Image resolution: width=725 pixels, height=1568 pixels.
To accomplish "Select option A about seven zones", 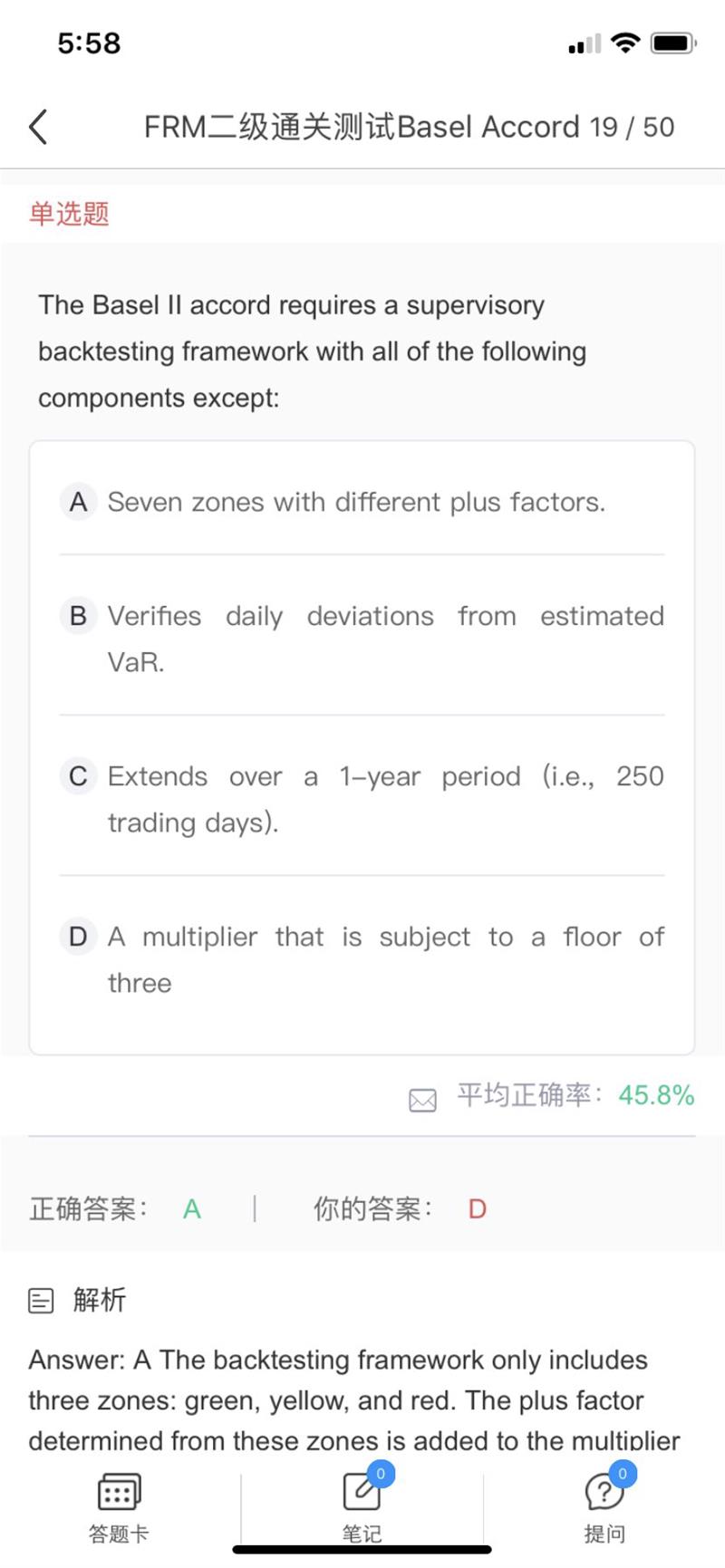I will coord(362,502).
